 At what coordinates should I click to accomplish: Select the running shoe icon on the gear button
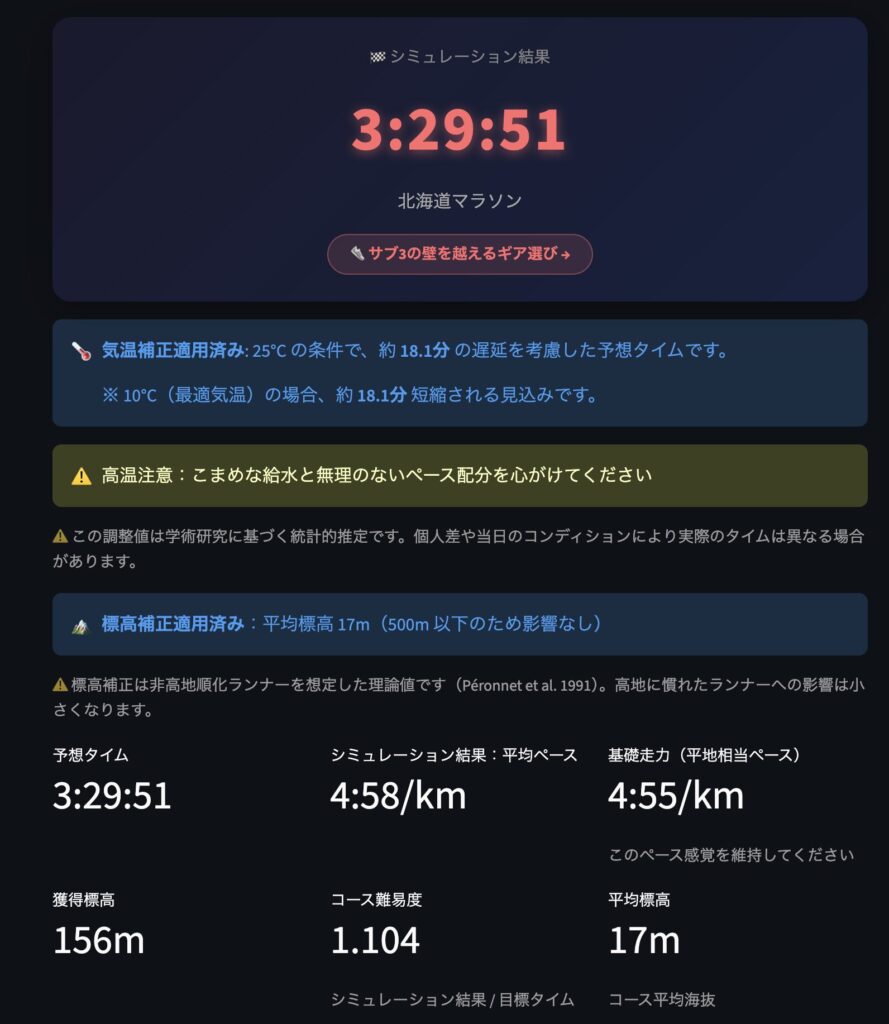(x=355, y=254)
